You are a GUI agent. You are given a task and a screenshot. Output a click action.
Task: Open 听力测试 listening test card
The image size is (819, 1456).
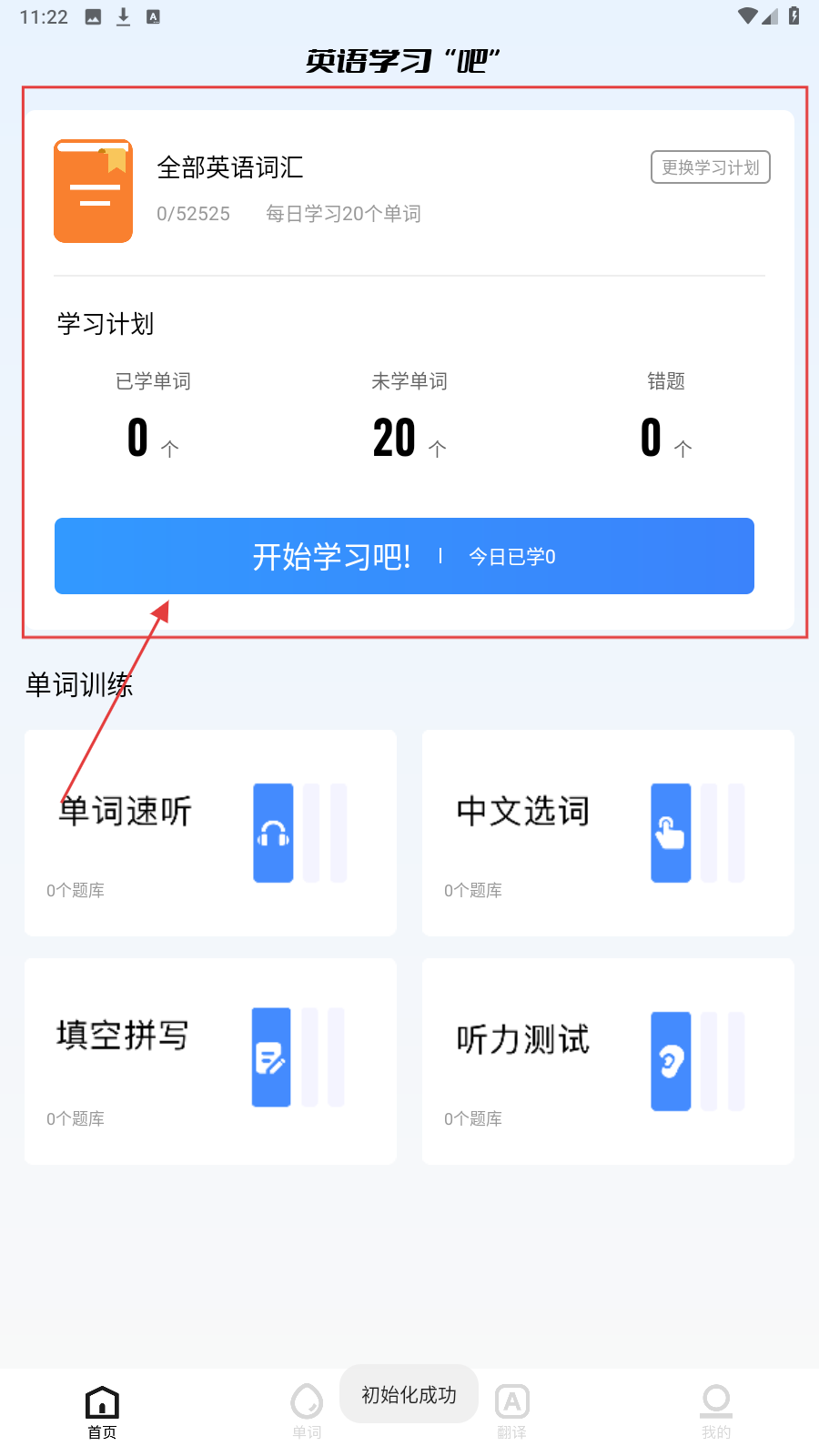coord(608,1061)
